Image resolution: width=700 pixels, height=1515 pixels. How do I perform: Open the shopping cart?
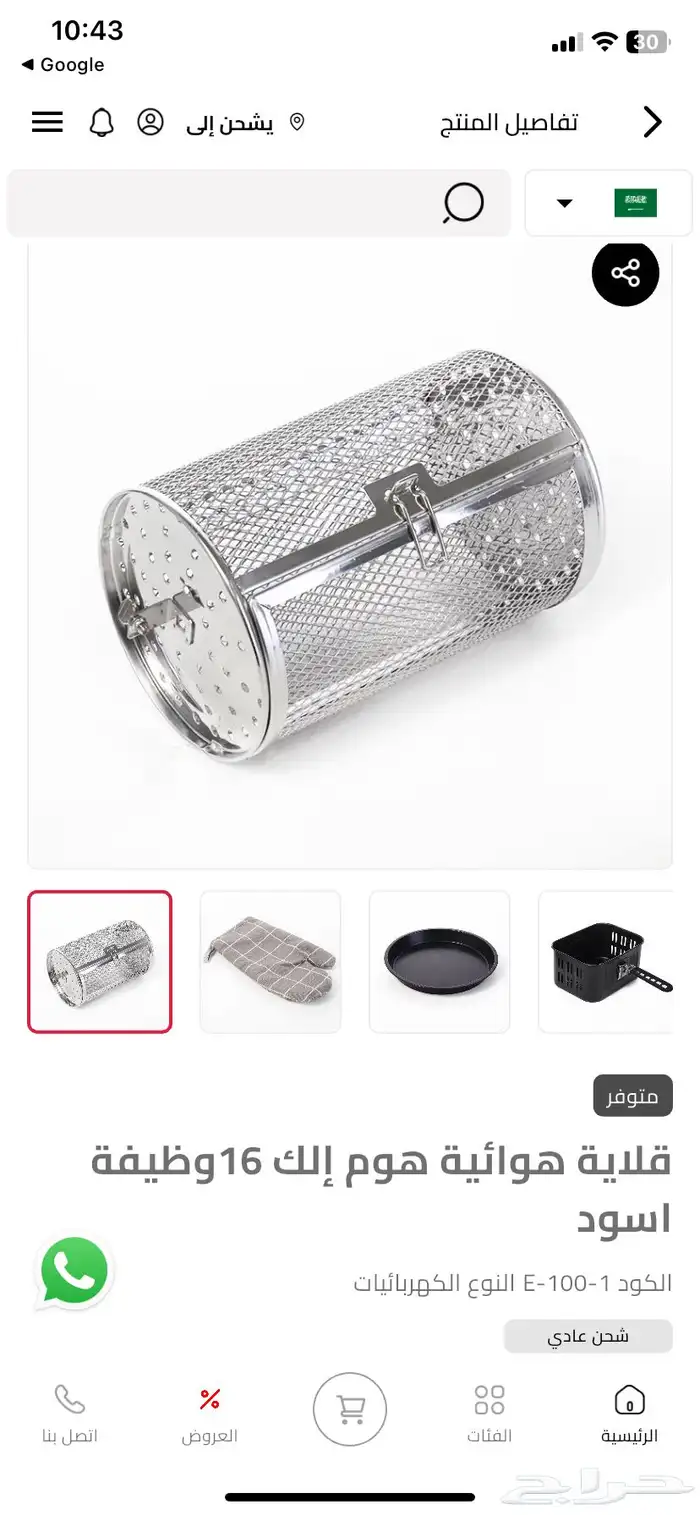pos(350,1409)
